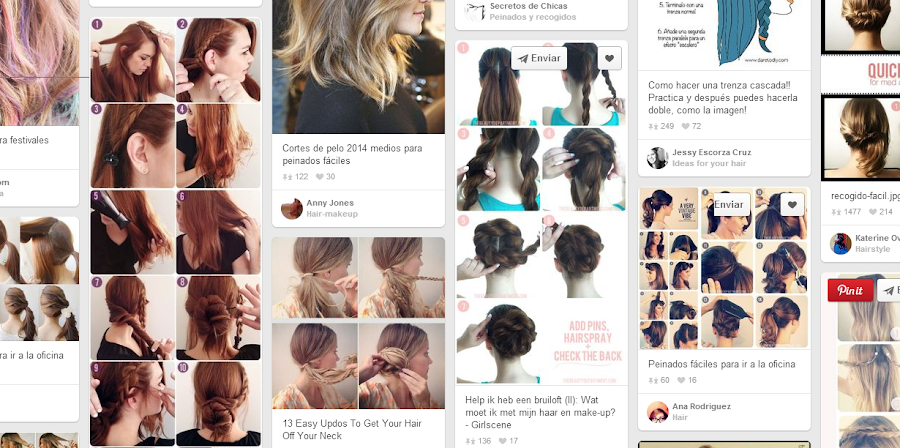This screenshot has height=448, width=900.
Task: Hit the red Pin it button
Action: (x=849, y=290)
